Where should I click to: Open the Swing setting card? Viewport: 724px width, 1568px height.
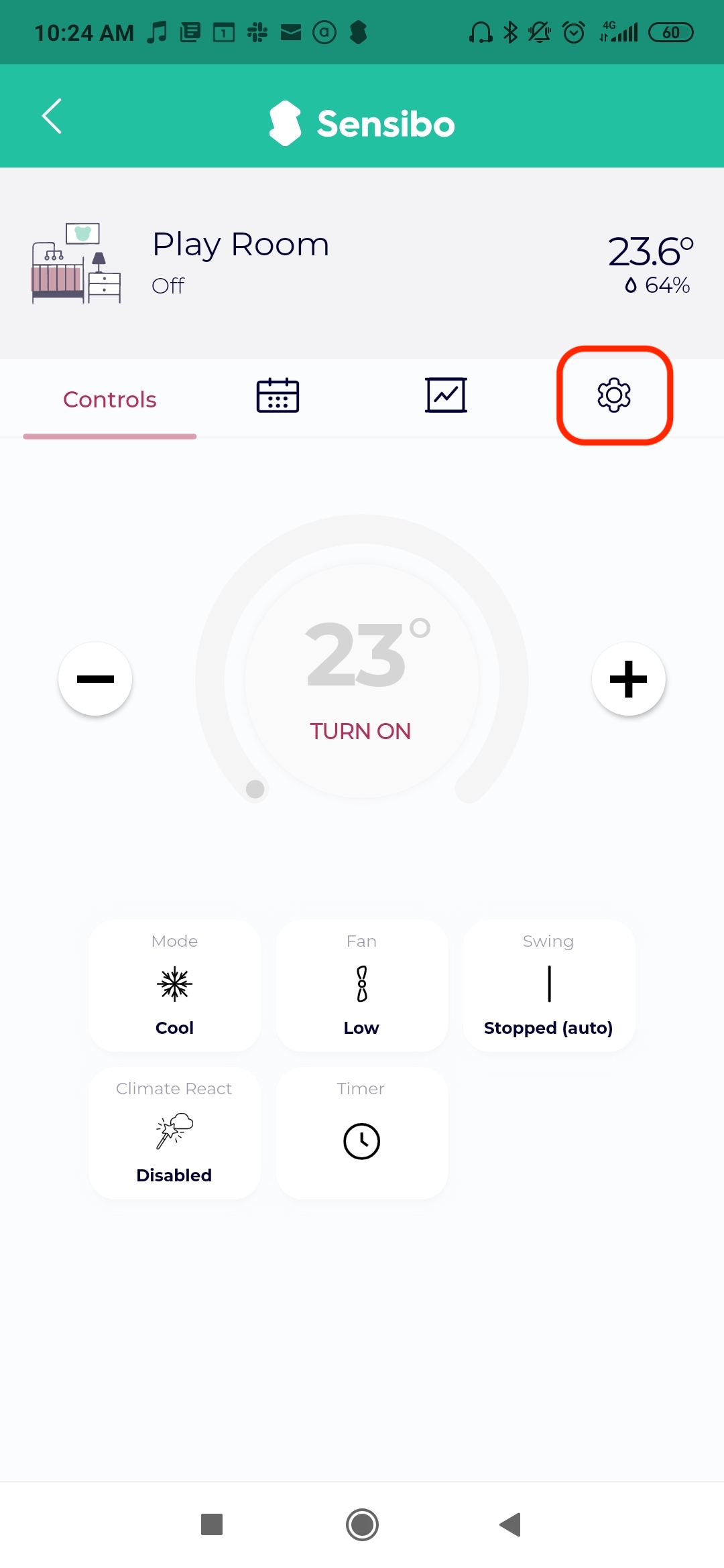pyautogui.click(x=549, y=986)
